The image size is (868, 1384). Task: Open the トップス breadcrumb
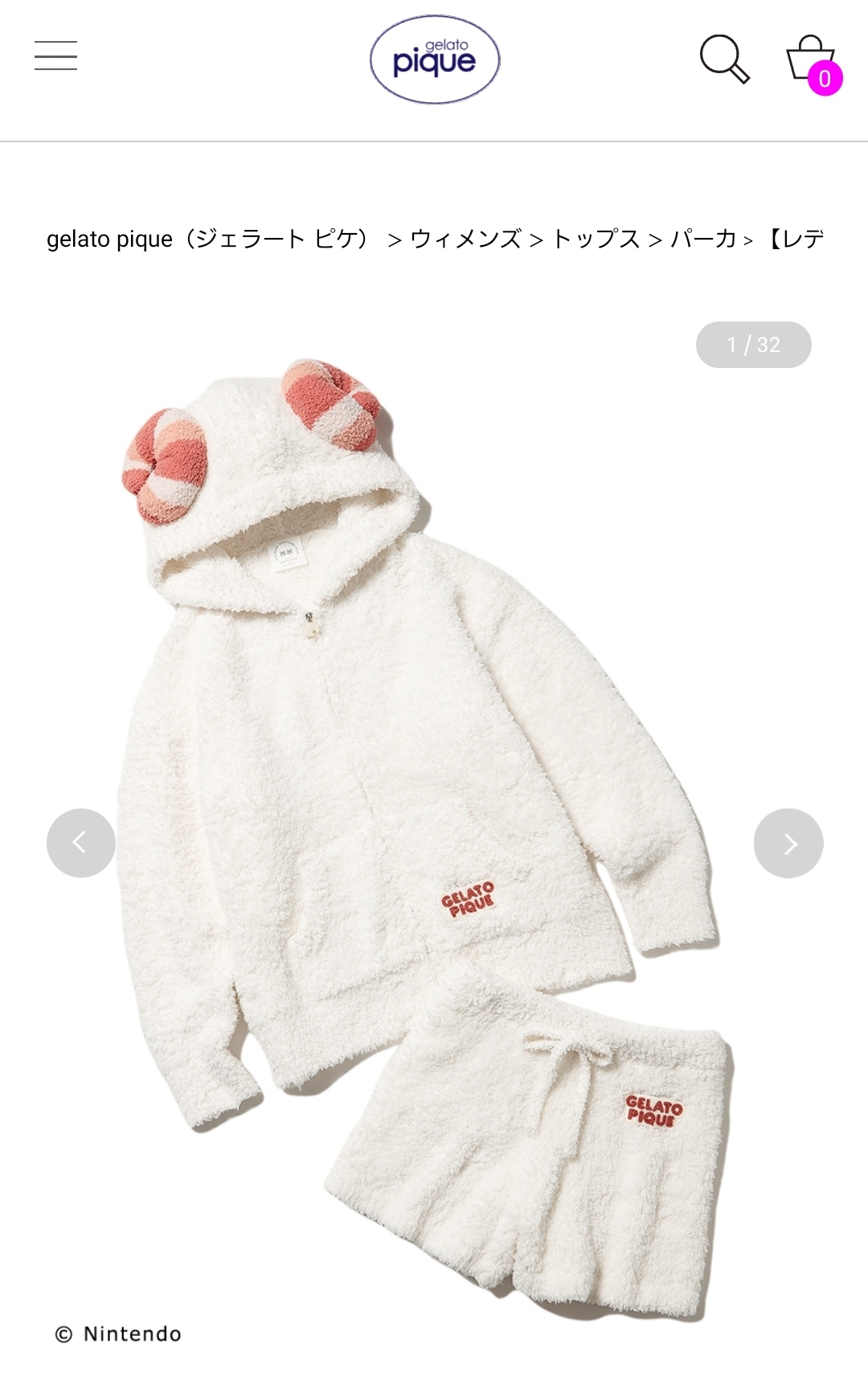click(596, 239)
